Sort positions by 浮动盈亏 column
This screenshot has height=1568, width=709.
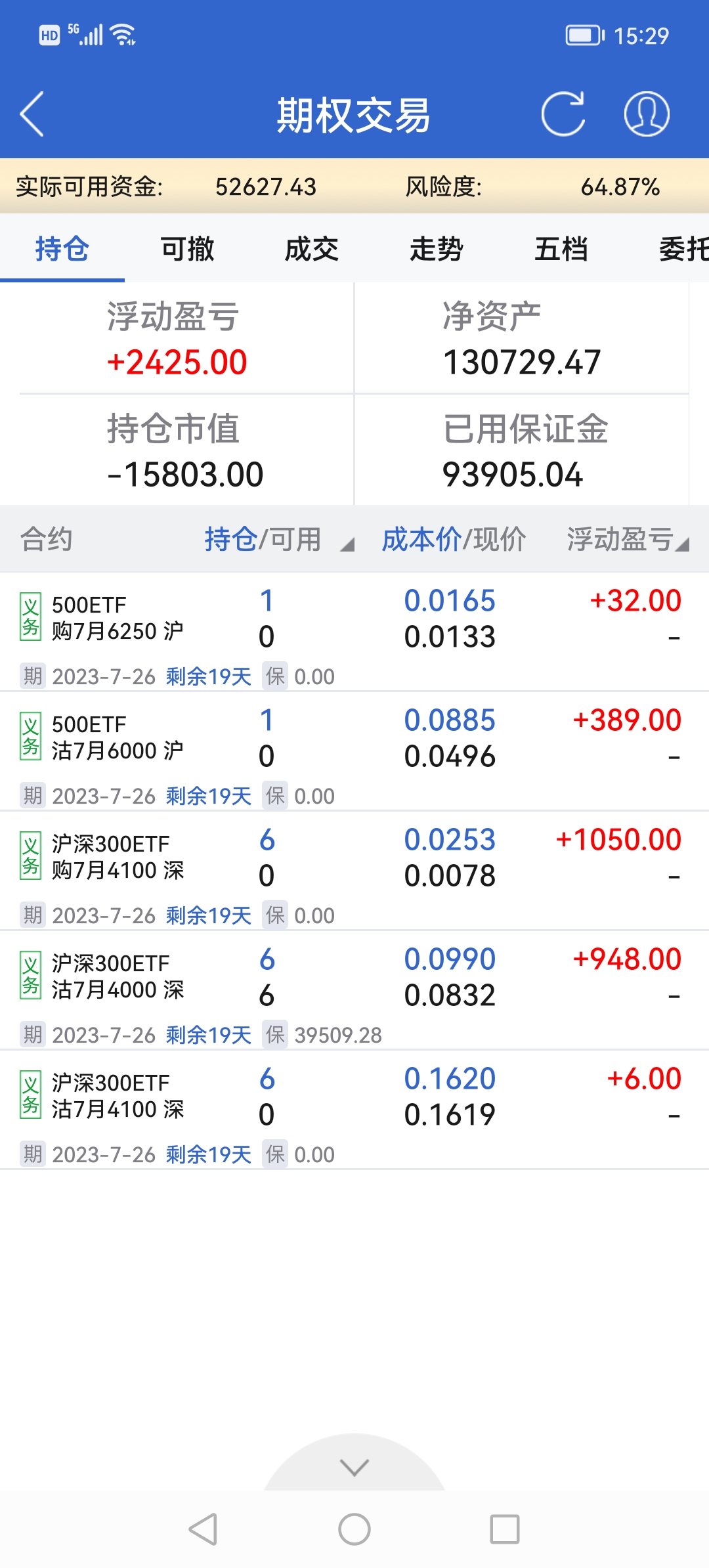(x=627, y=540)
